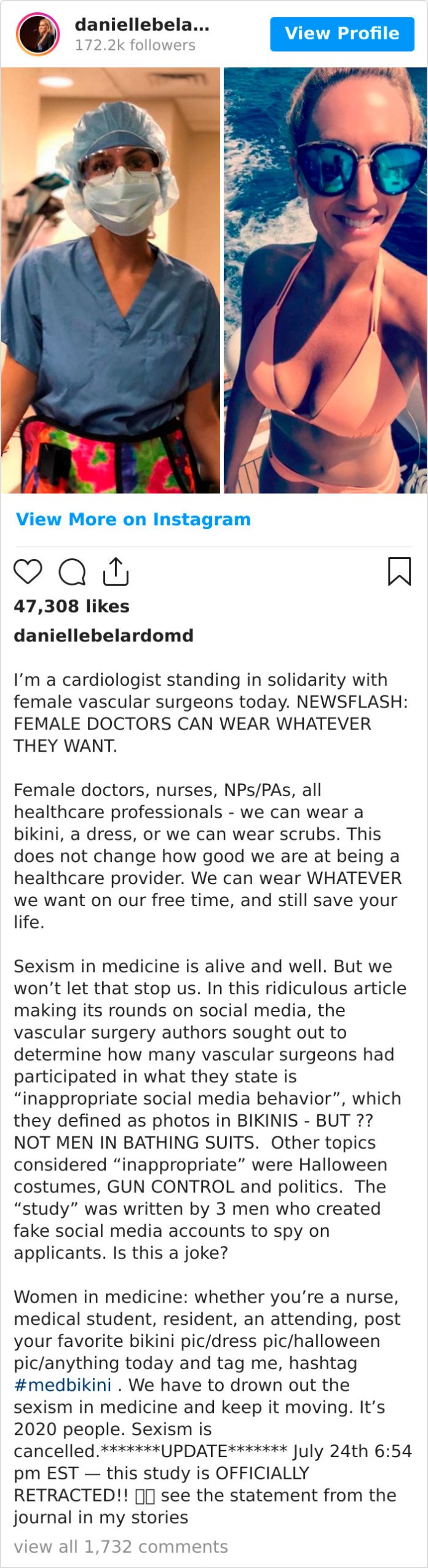The image size is (428, 1568).
Task: Tap the daniellebela... header username
Action: pos(141,25)
